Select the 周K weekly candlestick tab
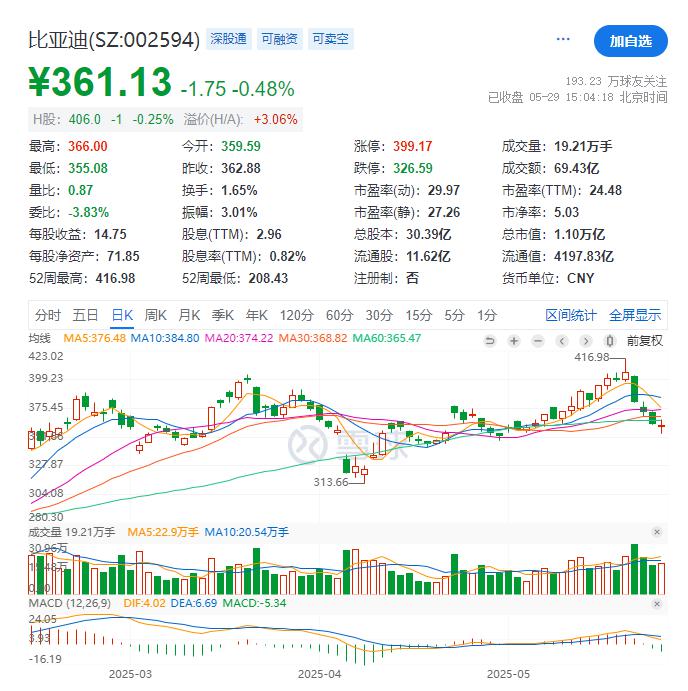 pyautogui.click(x=155, y=315)
